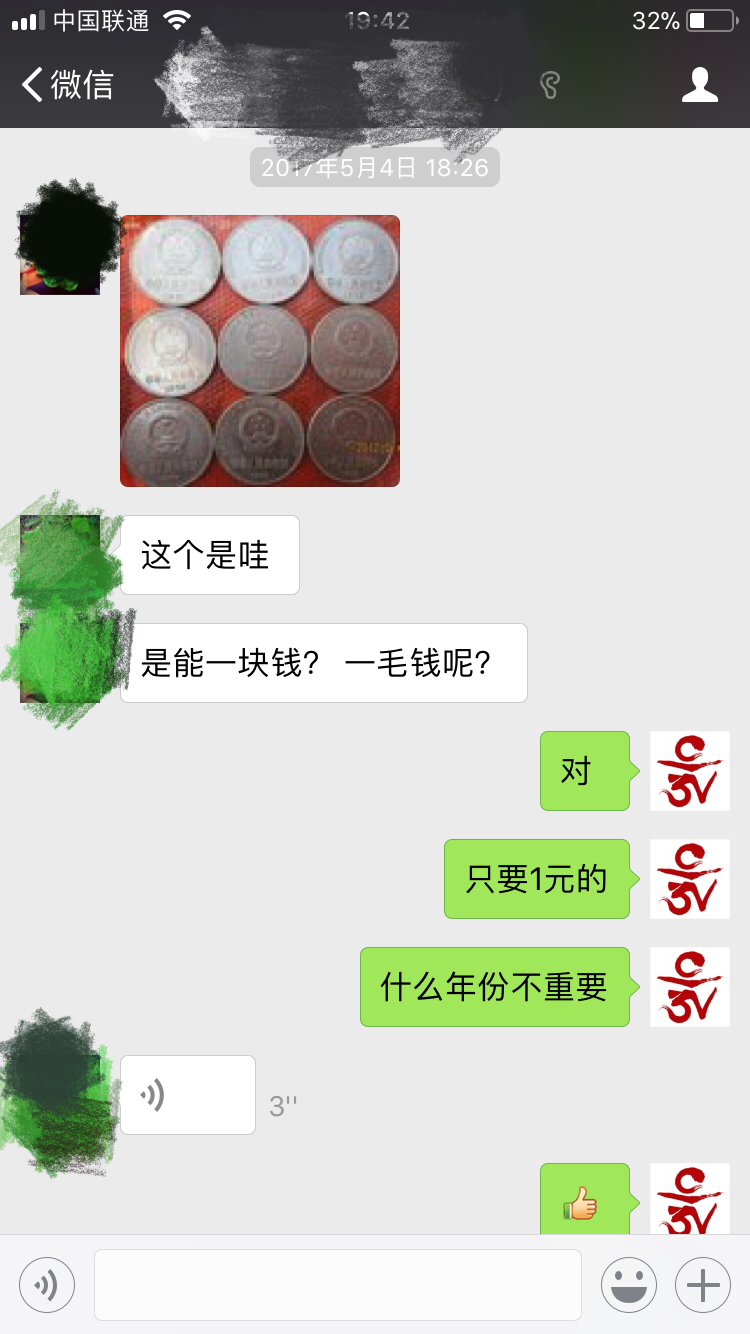
Task: Tap the red avatar next to 对
Action: (x=690, y=771)
